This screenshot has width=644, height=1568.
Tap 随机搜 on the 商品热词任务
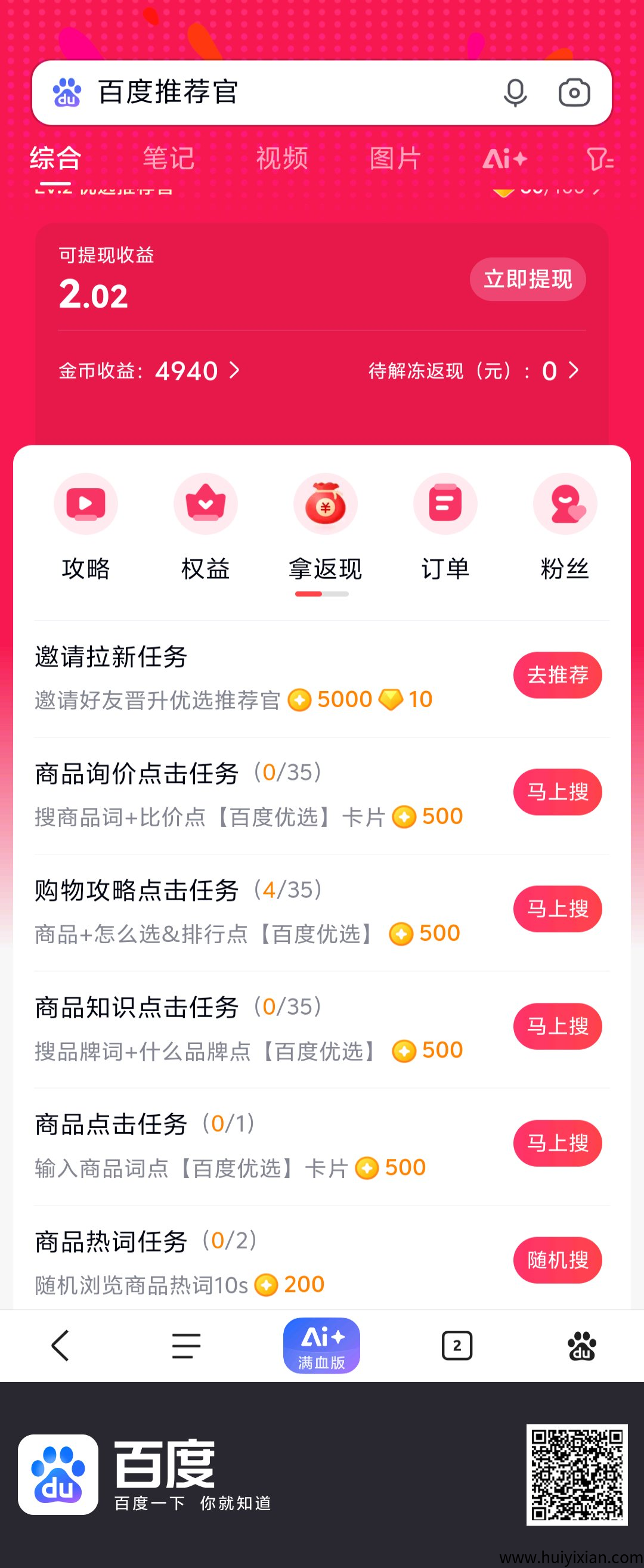[558, 1260]
